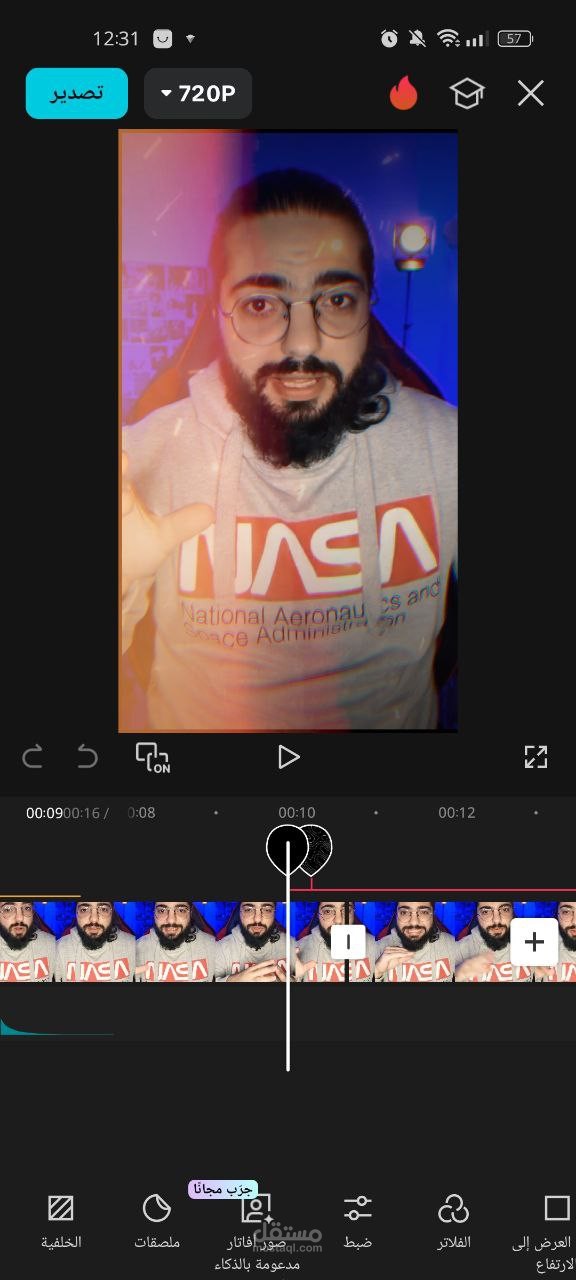
Task: Open the flame trending icon
Action: click(403, 94)
